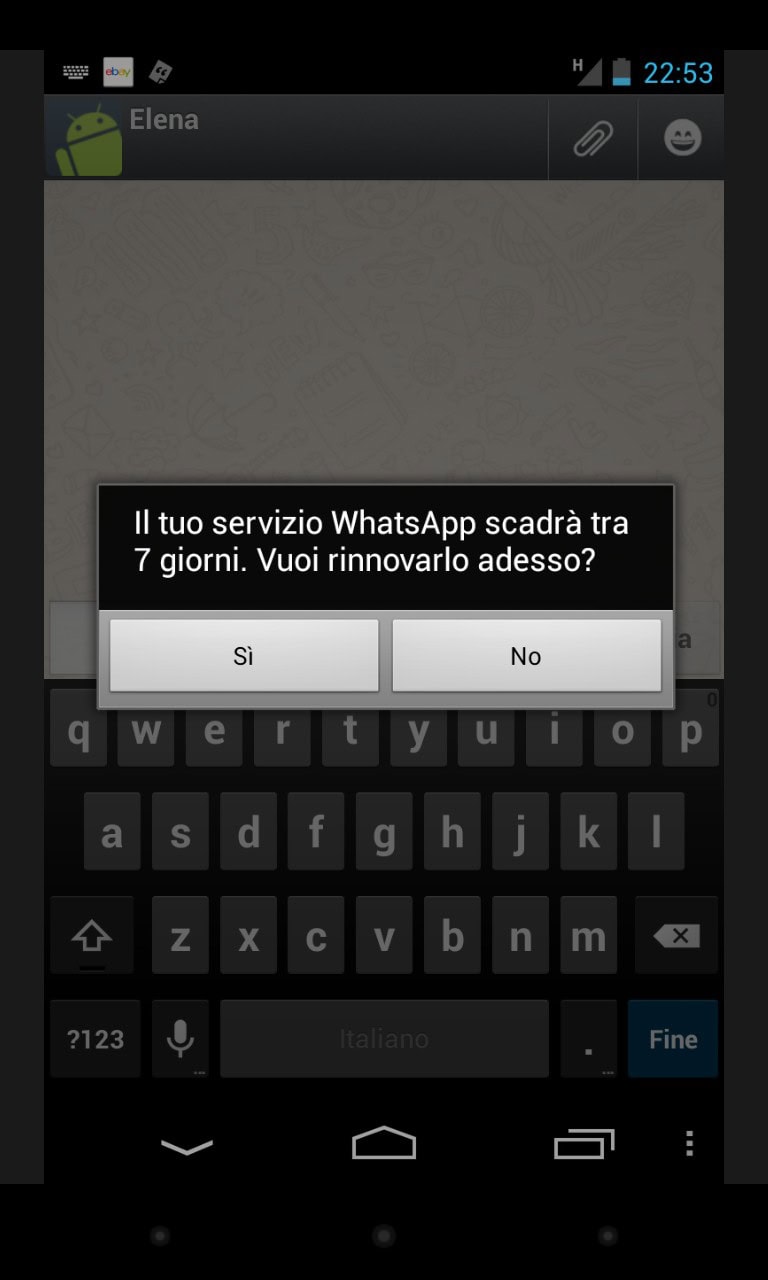Tap the system home button
The width and height of the screenshot is (768, 1280).
(x=384, y=1143)
